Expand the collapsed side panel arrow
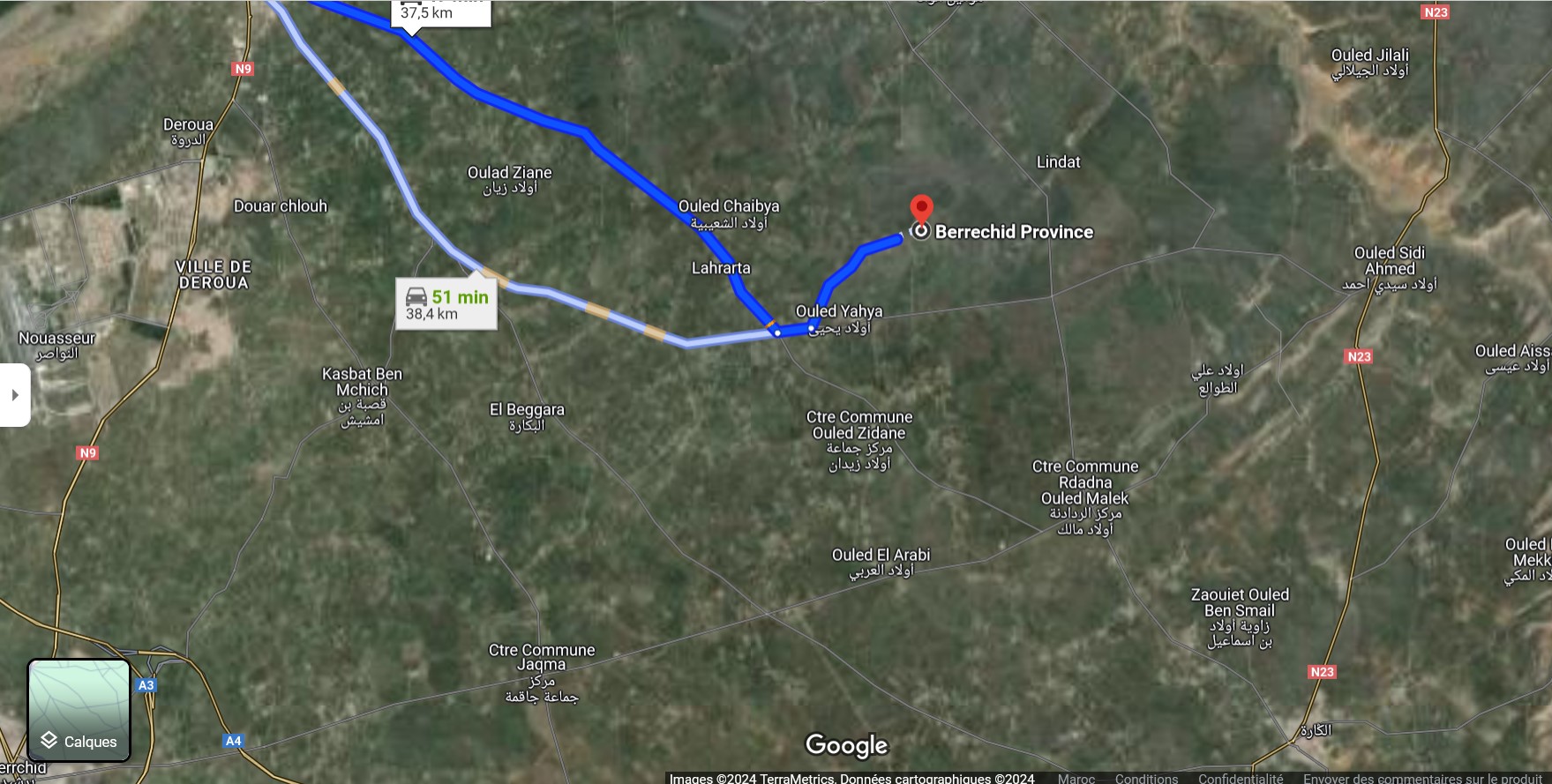 (x=14, y=395)
